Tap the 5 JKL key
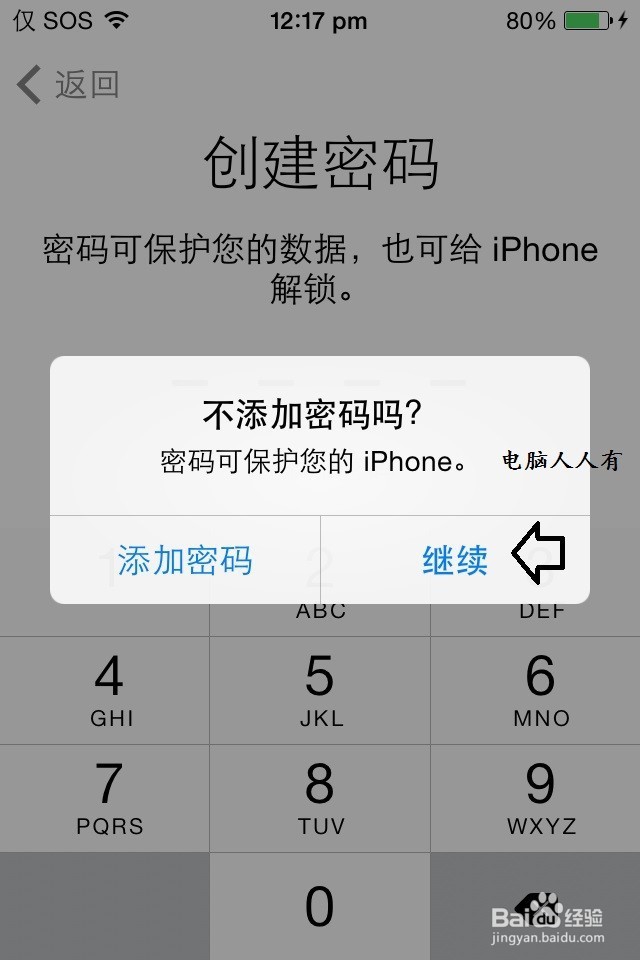Viewport: 640px width, 960px height. pos(320,690)
